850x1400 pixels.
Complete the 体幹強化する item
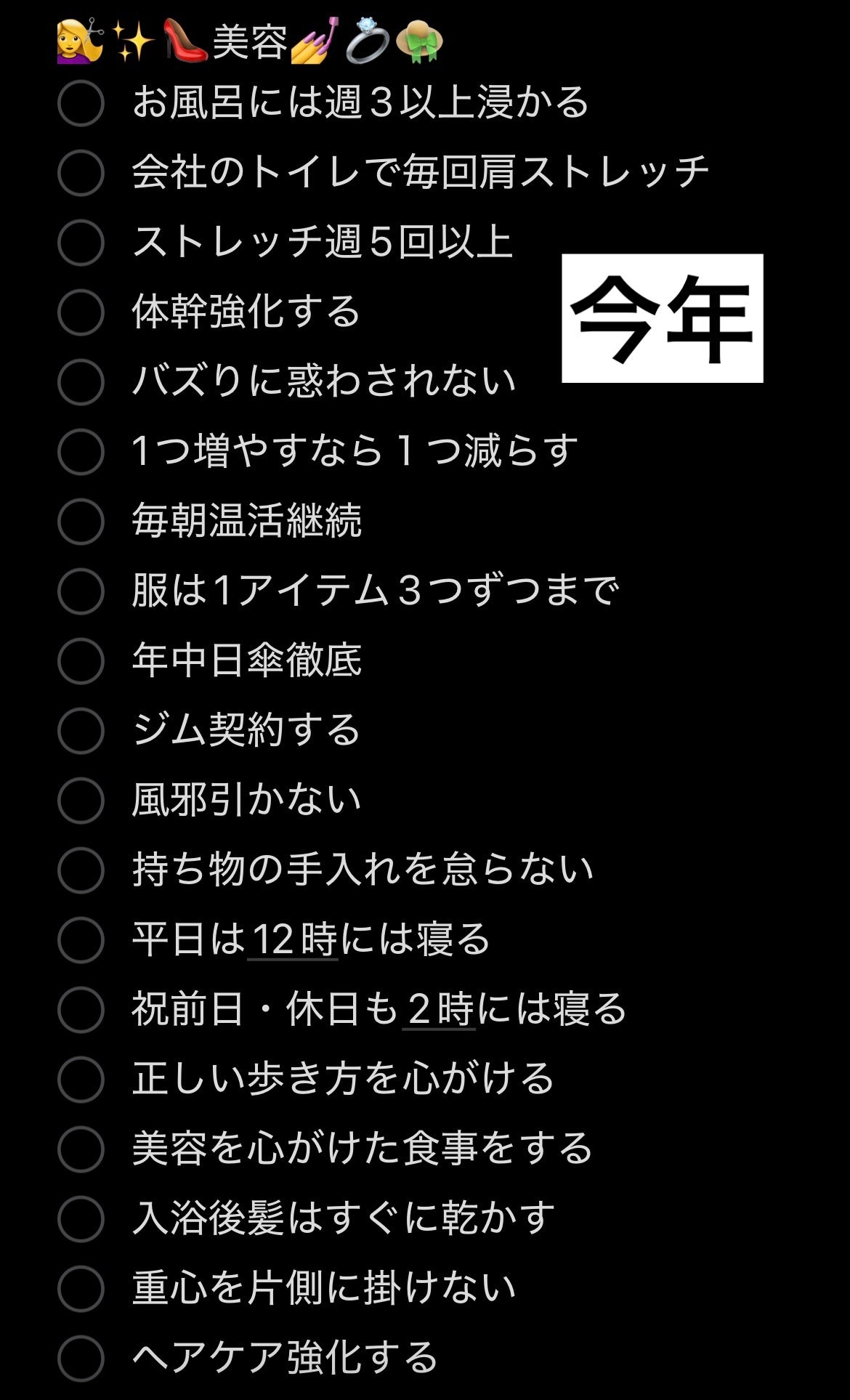(x=81, y=312)
